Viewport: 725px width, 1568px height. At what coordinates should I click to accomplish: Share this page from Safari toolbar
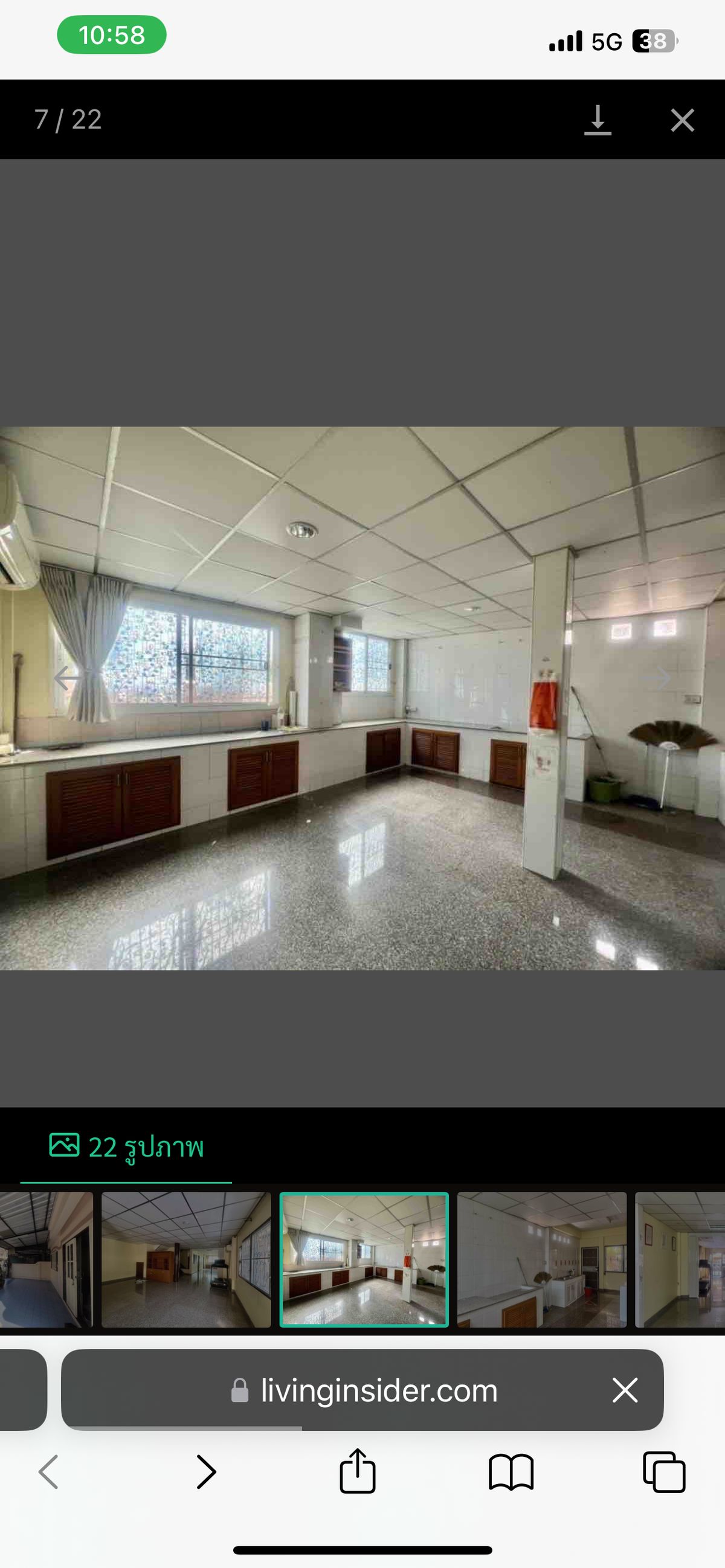click(357, 1472)
